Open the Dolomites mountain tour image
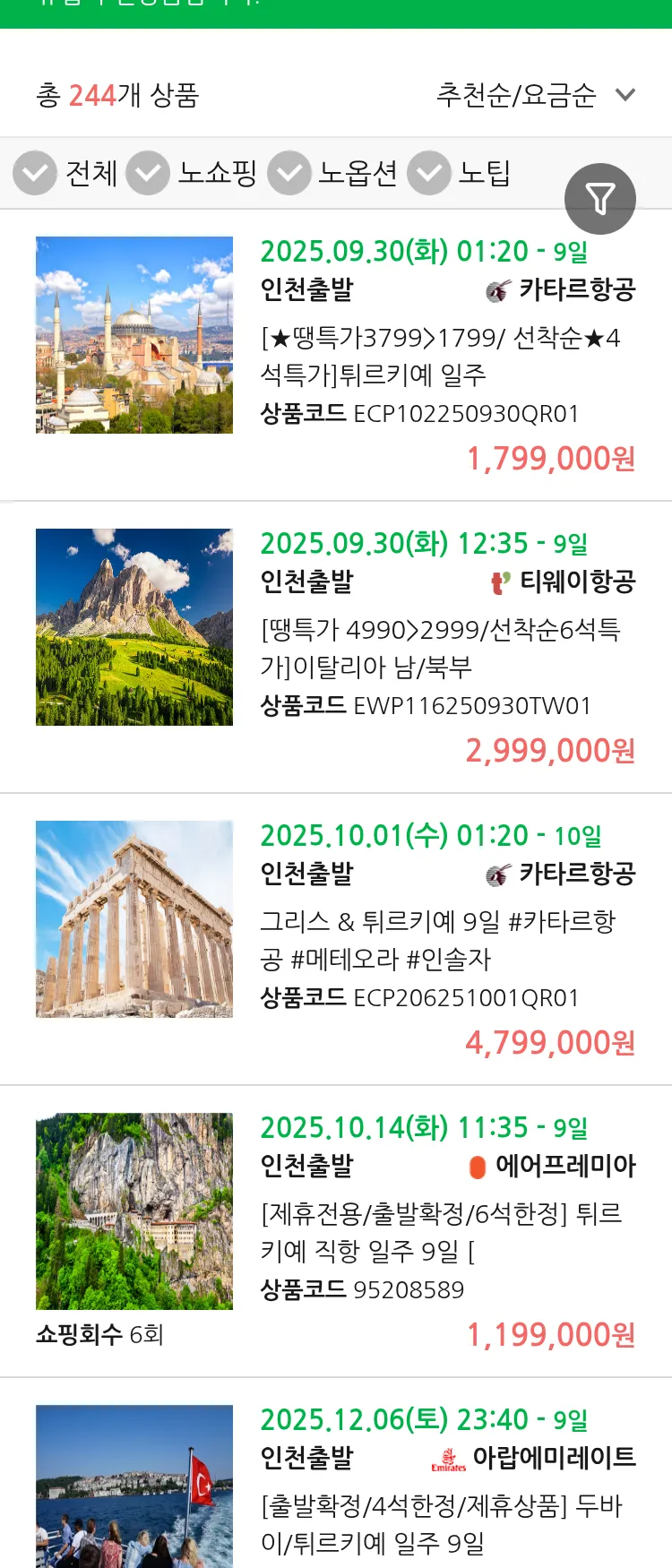672x1568 pixels. [x=134, y=627]
